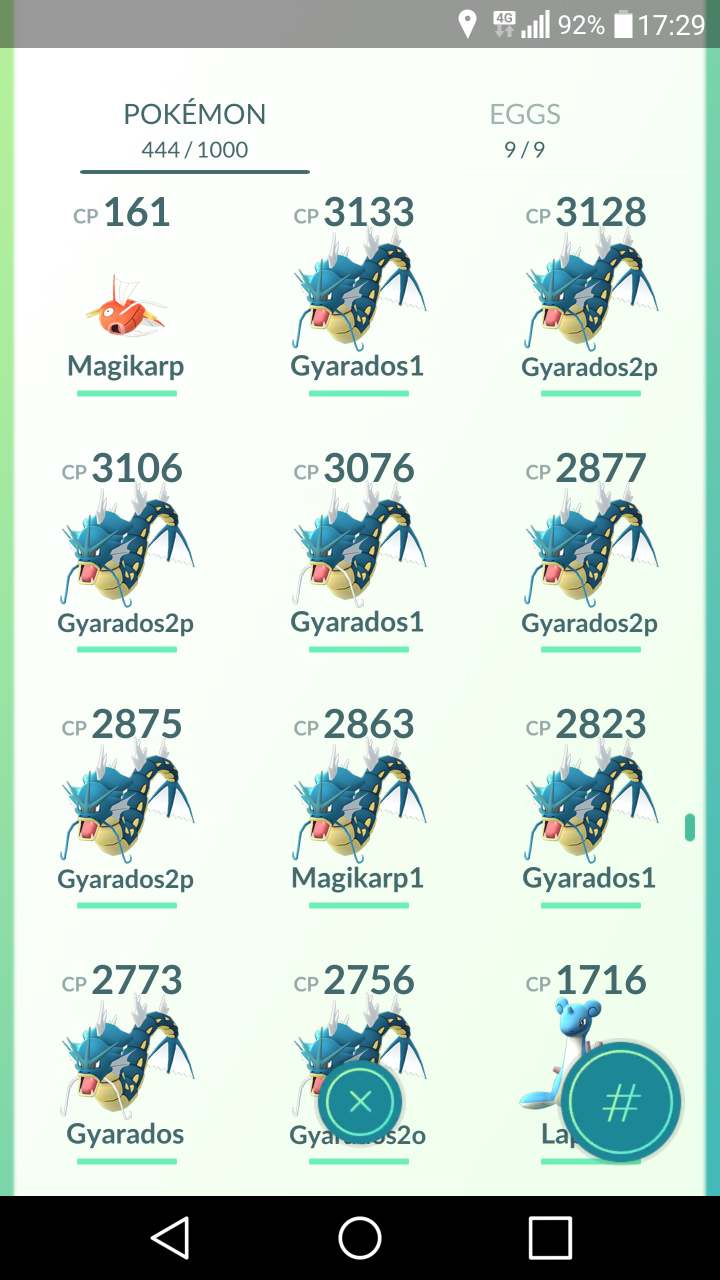Open the sort order # button
This screenshot has width=720, height=1280.
[621, 1103]
